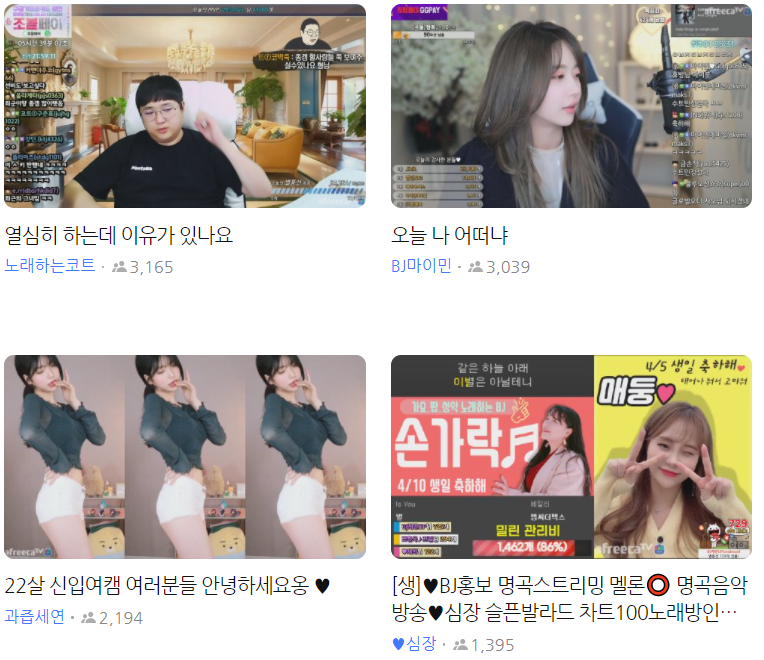
Task: Open the stream titled 열심히 하는데 이유가 있나요
Action: 118,236
